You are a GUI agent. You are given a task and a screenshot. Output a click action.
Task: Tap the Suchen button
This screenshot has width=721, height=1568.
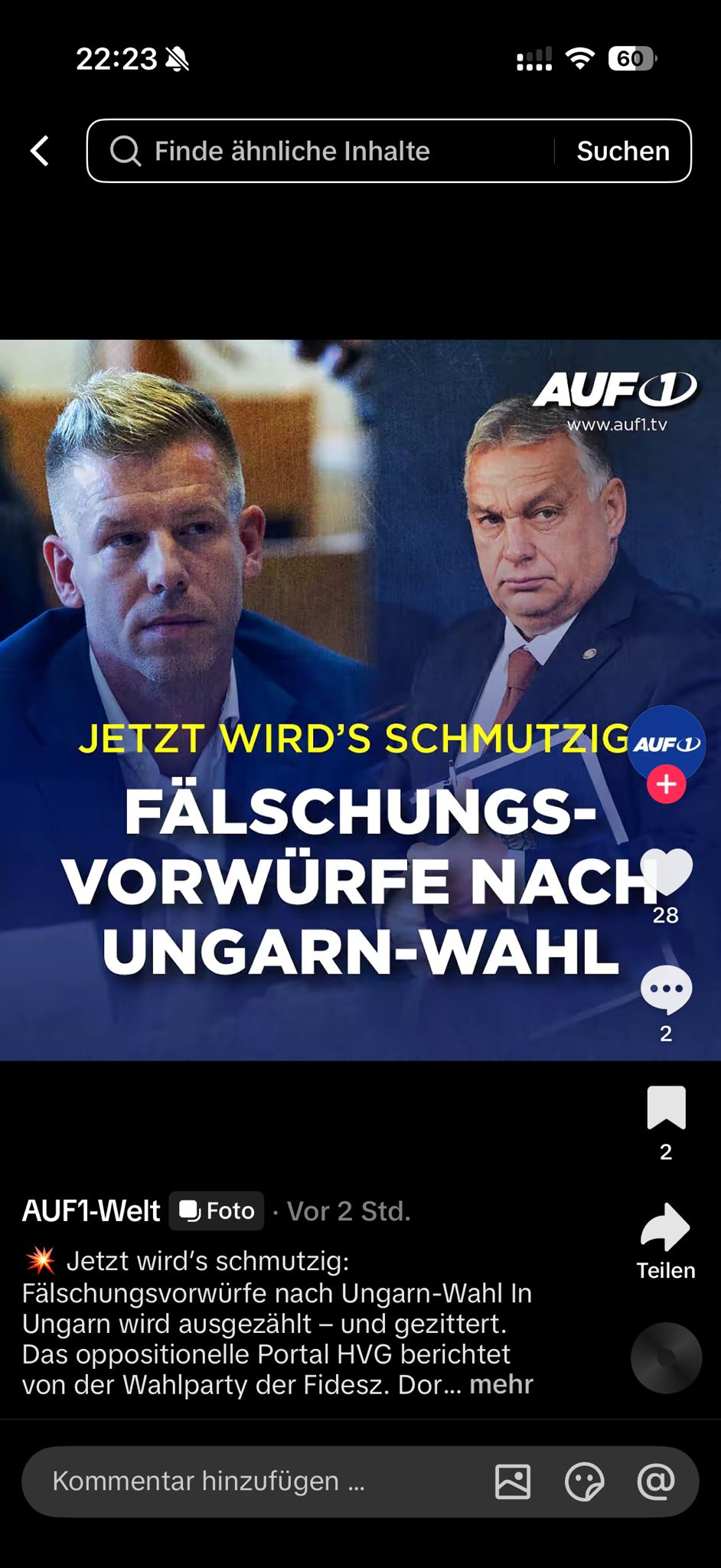(x=623, y=151)
